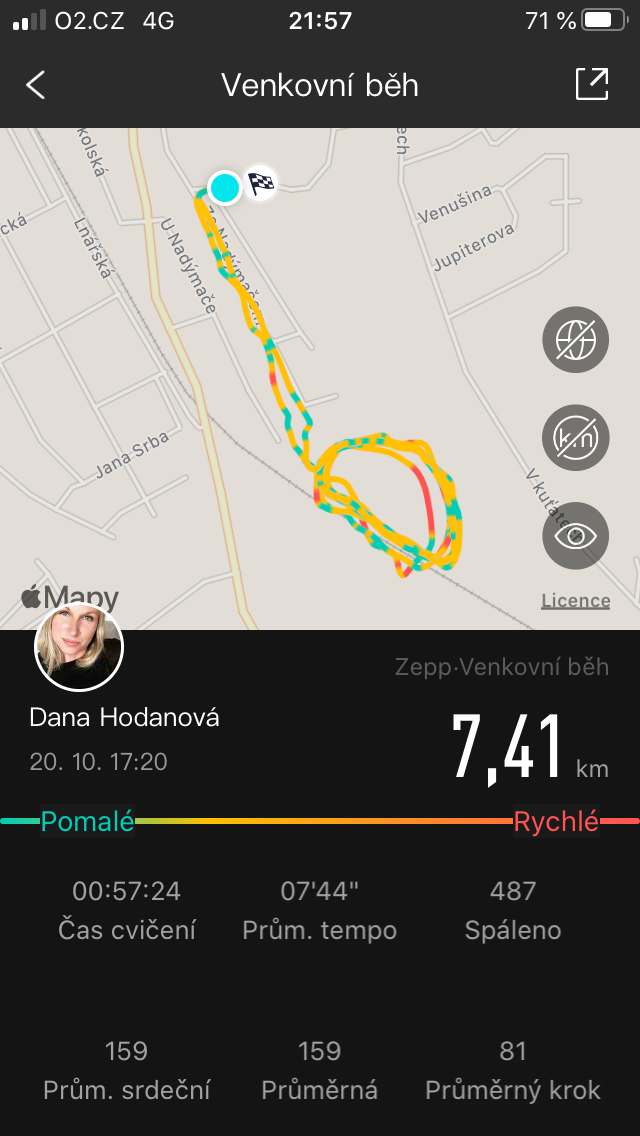Tap Dana Hodanová's profile photo
Image resolution: width=640 pixels, height=1136 pixels.
(79, 646)
